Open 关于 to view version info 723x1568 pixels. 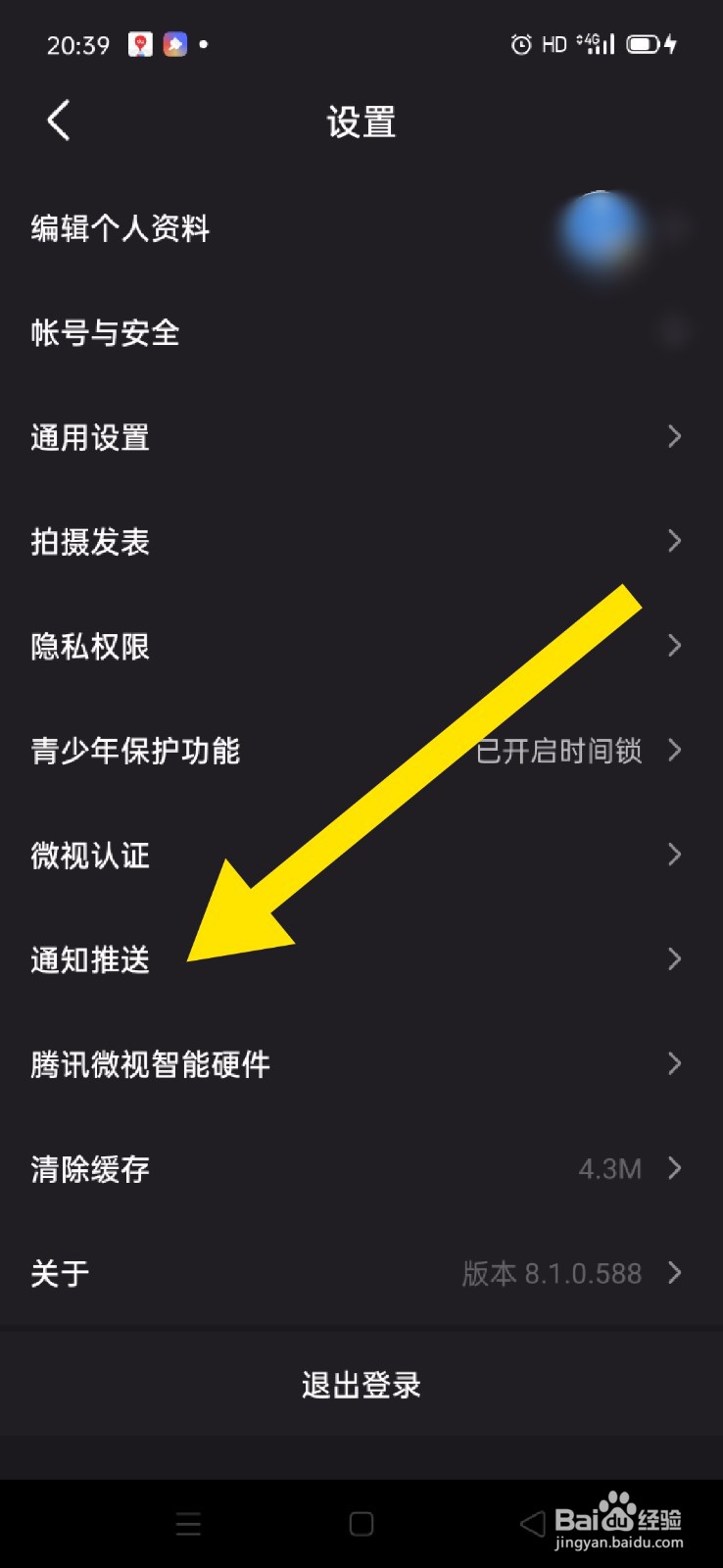[59, 1273]
